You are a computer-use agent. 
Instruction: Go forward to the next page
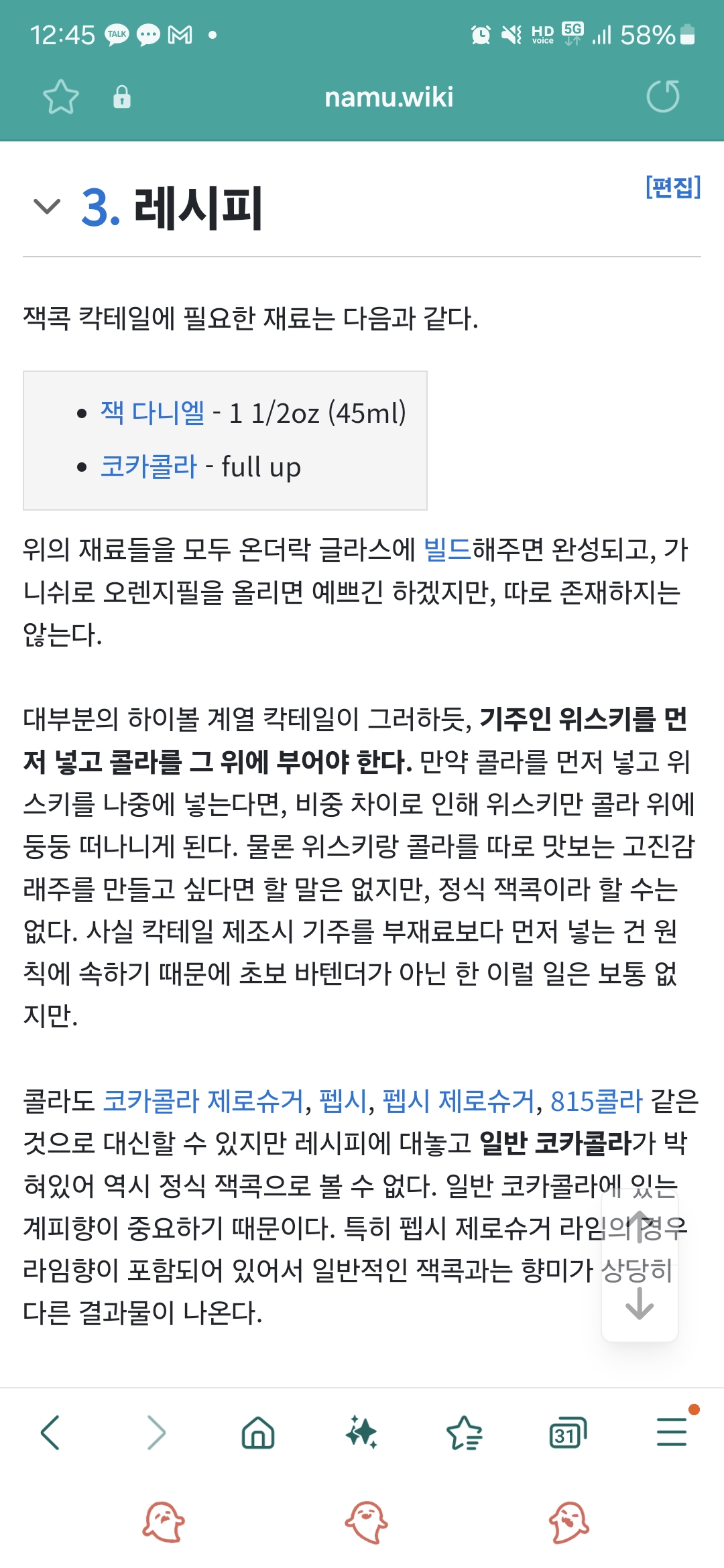tap(156, 1433)
